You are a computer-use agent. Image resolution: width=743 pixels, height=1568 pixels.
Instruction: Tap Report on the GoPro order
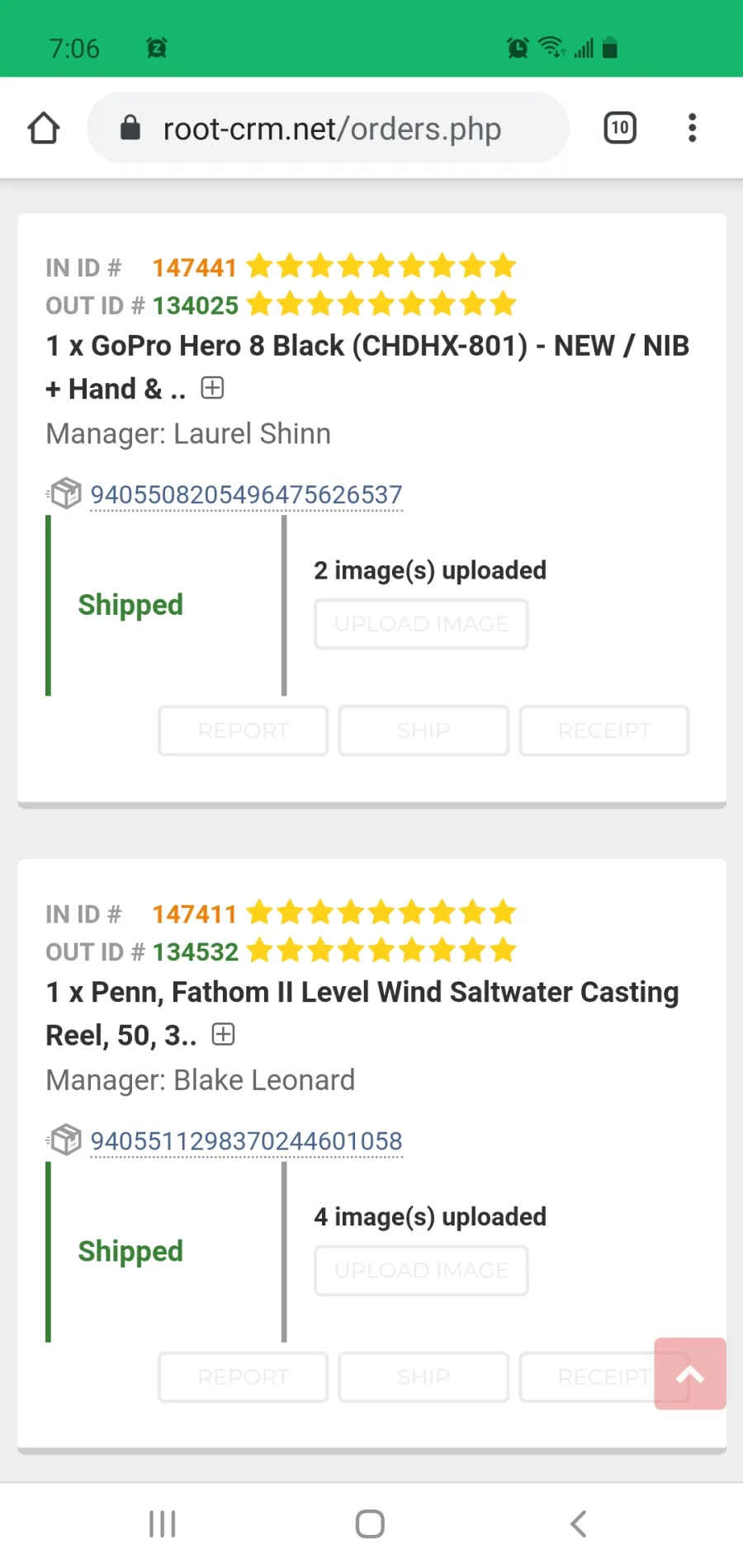(244, 730)
